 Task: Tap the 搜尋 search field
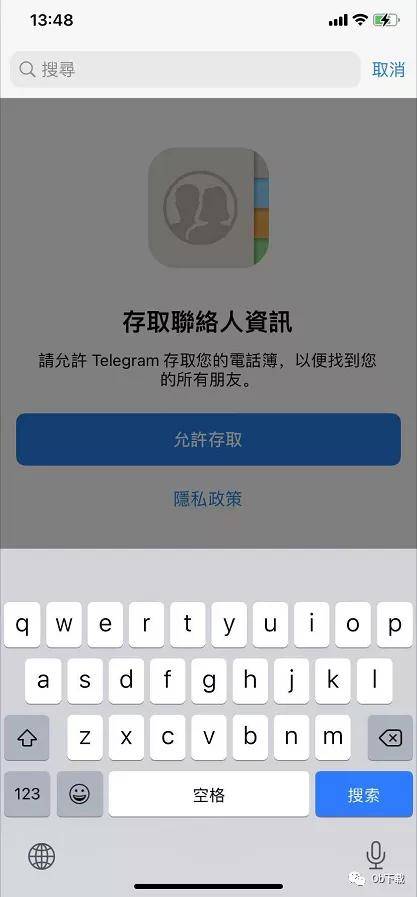pyautogui.click(x=185, y=69)
